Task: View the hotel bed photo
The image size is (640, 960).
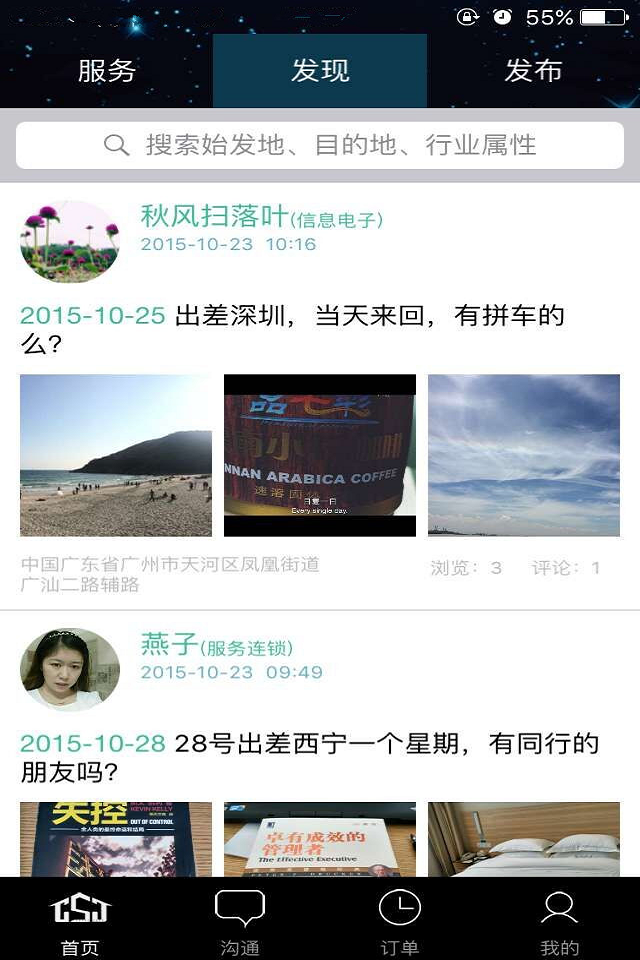Action: click(x=524, y=839)
